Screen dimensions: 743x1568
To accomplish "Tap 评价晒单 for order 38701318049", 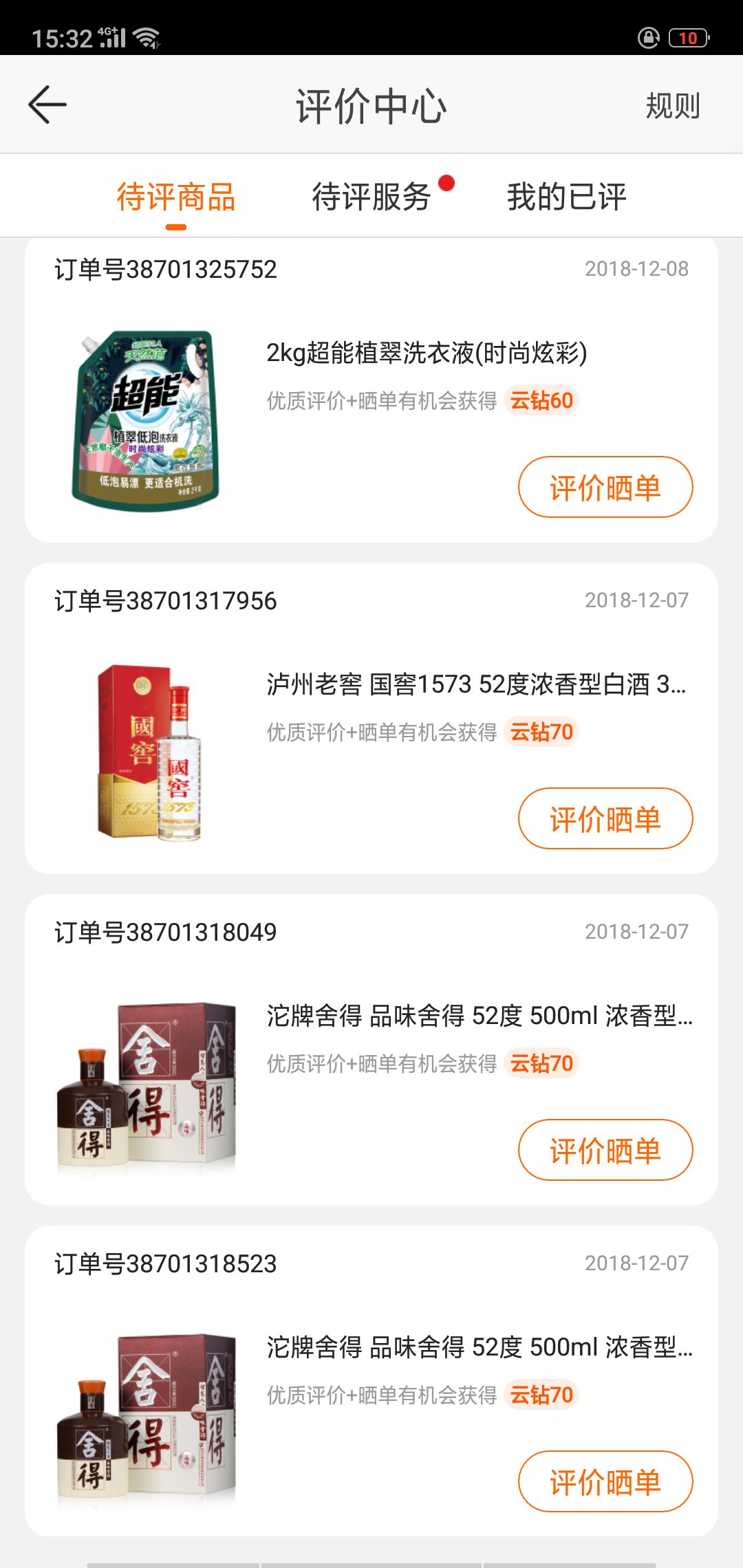I will tap(605, 1150).
